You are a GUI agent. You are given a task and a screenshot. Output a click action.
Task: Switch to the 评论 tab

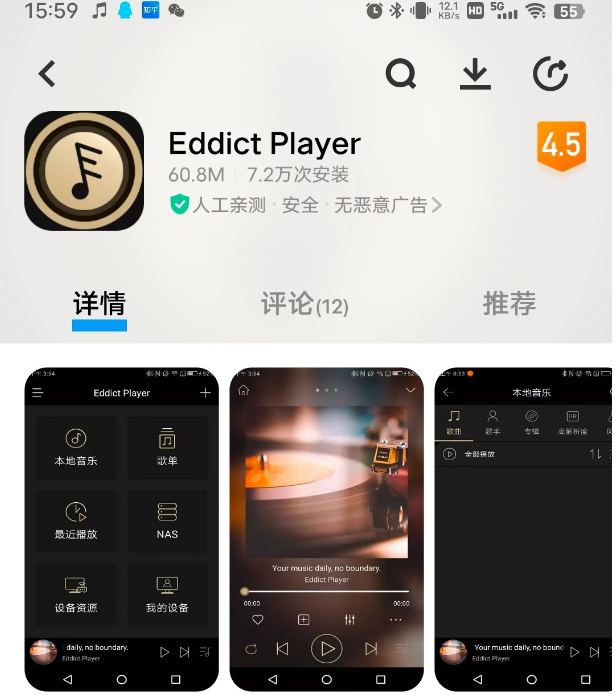point(304,304)
